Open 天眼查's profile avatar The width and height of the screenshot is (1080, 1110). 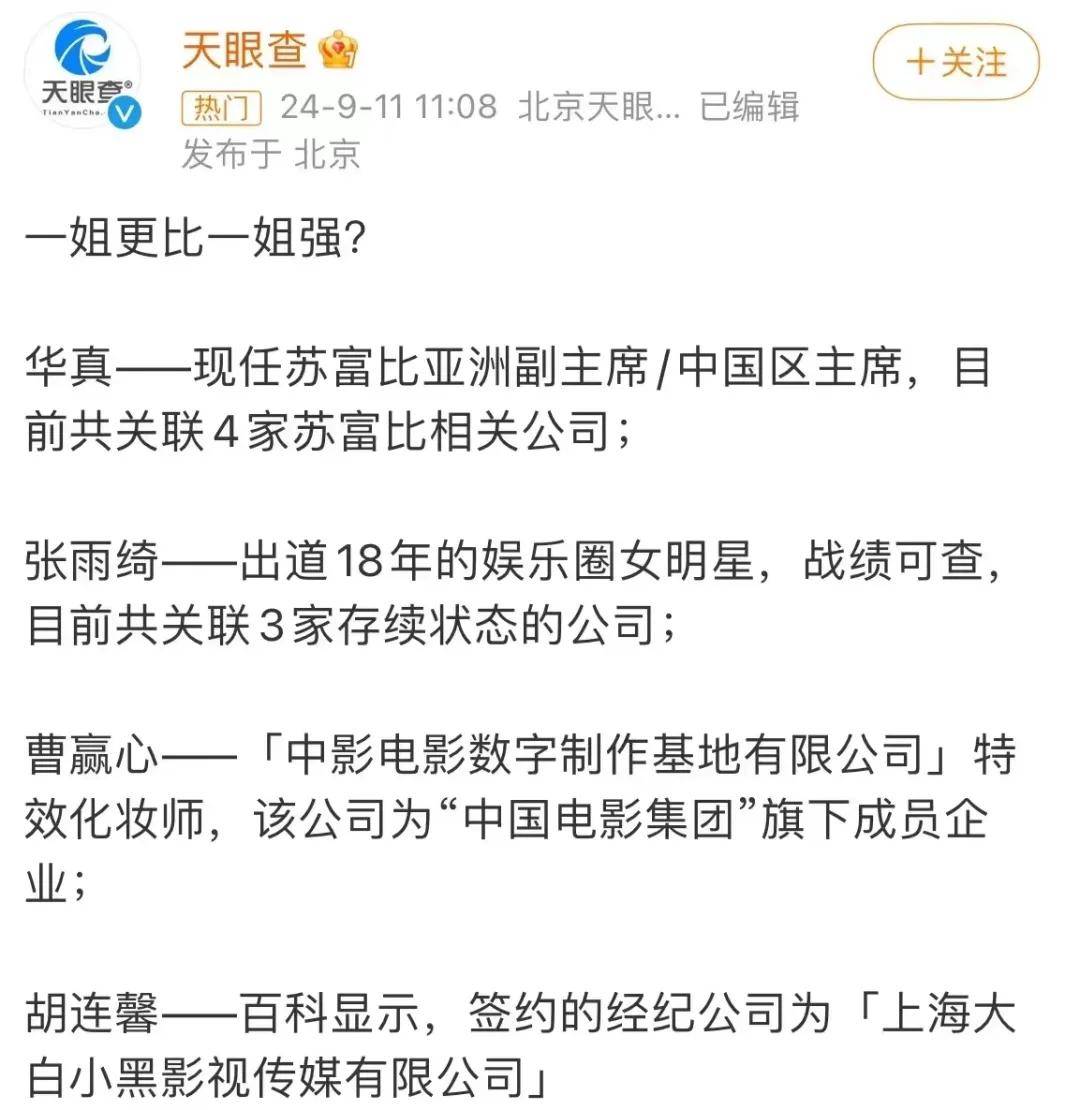pyautogui.click(x=83, y=71)
